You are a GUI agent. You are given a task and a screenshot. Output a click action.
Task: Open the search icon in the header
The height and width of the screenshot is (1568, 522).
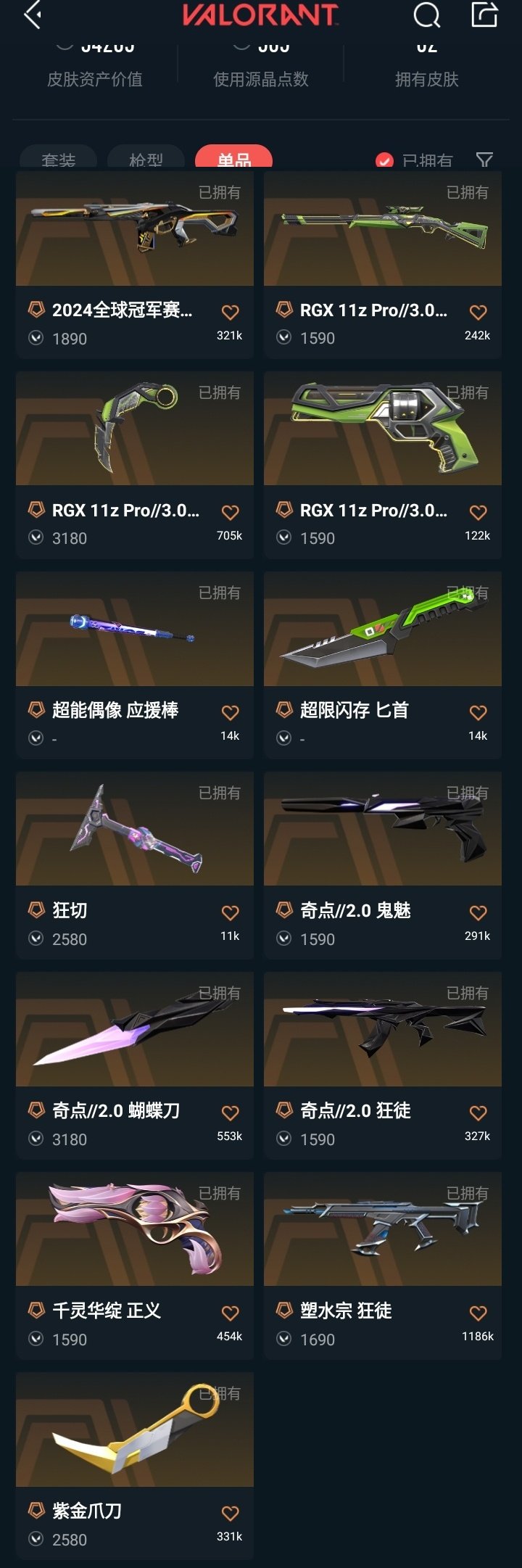click(426, 15)
